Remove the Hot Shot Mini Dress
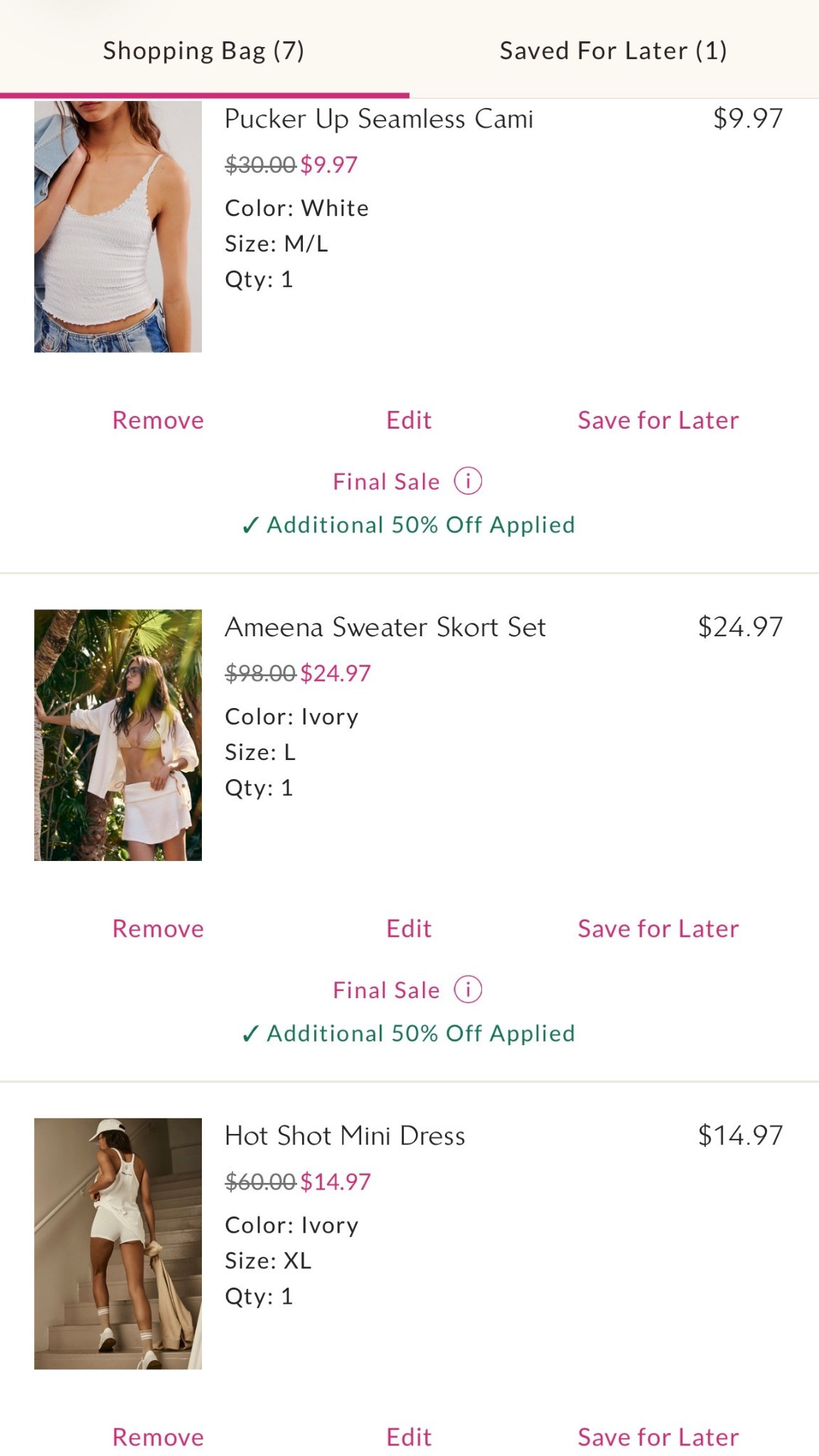 pos(156,1437)
